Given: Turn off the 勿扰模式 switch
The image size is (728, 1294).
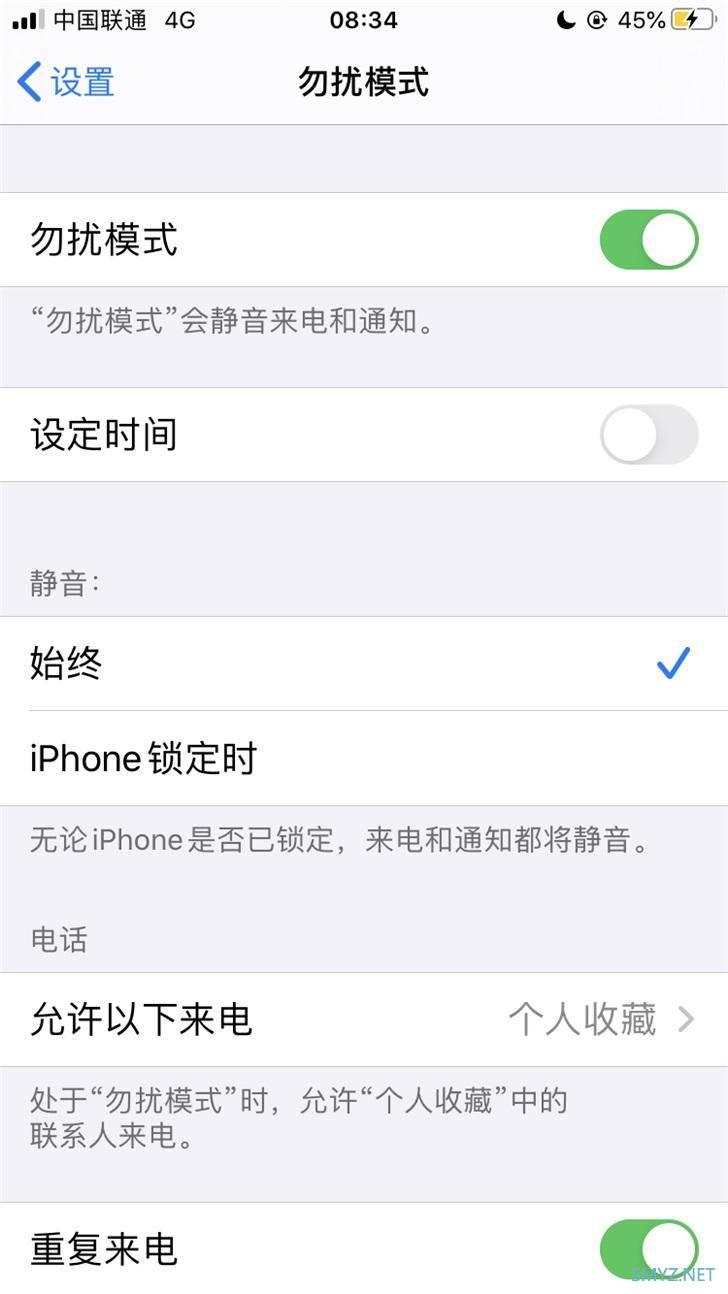Looking at the screenshot, I should (x=648, y=240).
